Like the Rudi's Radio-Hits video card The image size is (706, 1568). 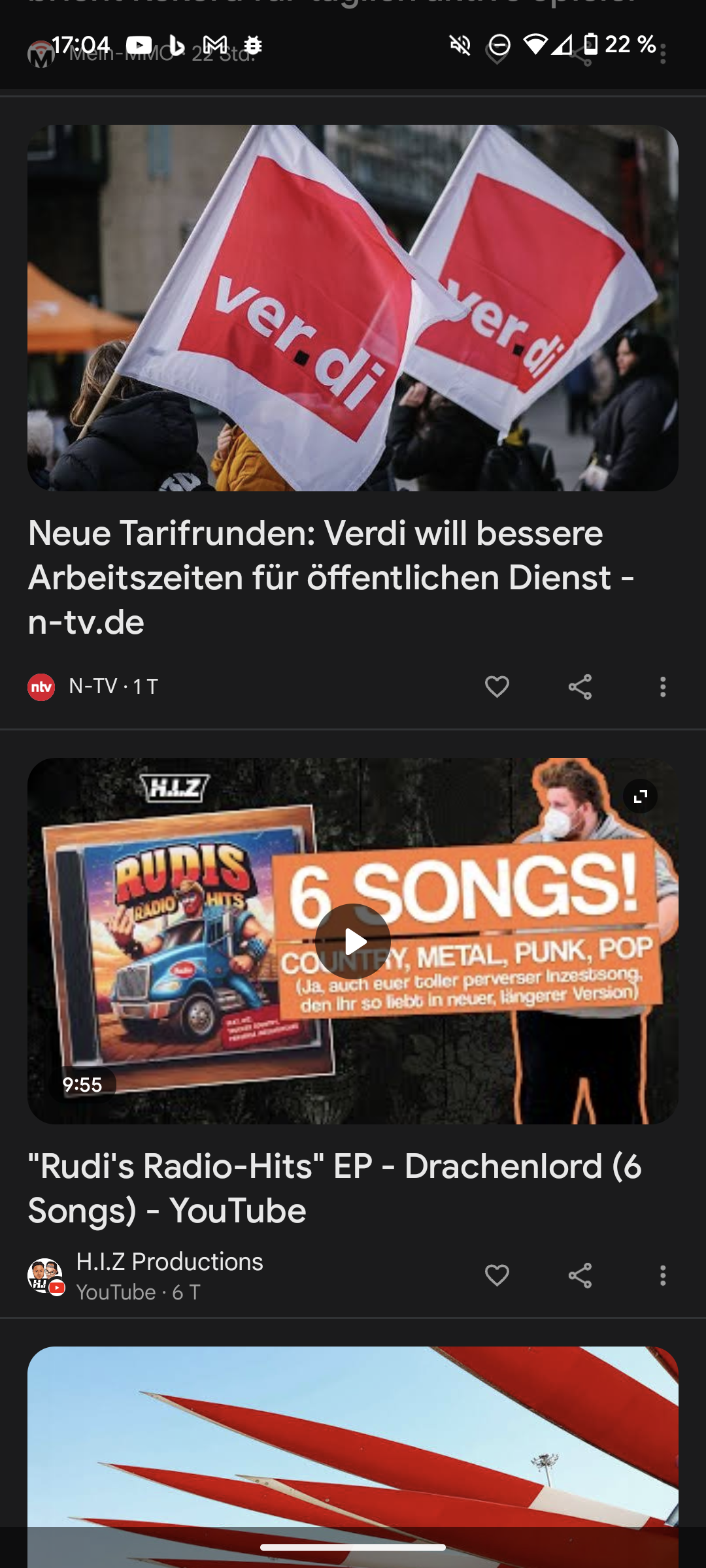point(497,1275)
